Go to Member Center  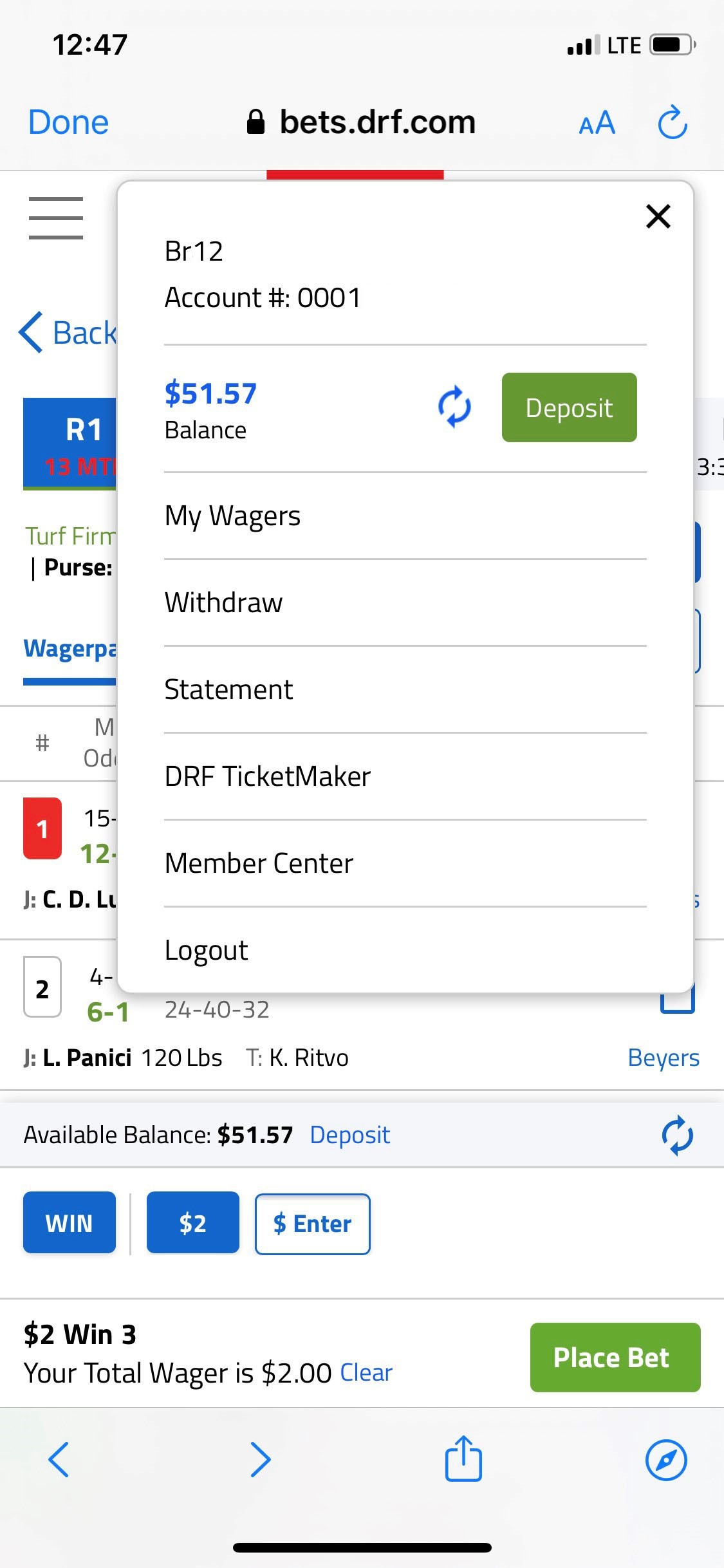[x=259, y=863]
